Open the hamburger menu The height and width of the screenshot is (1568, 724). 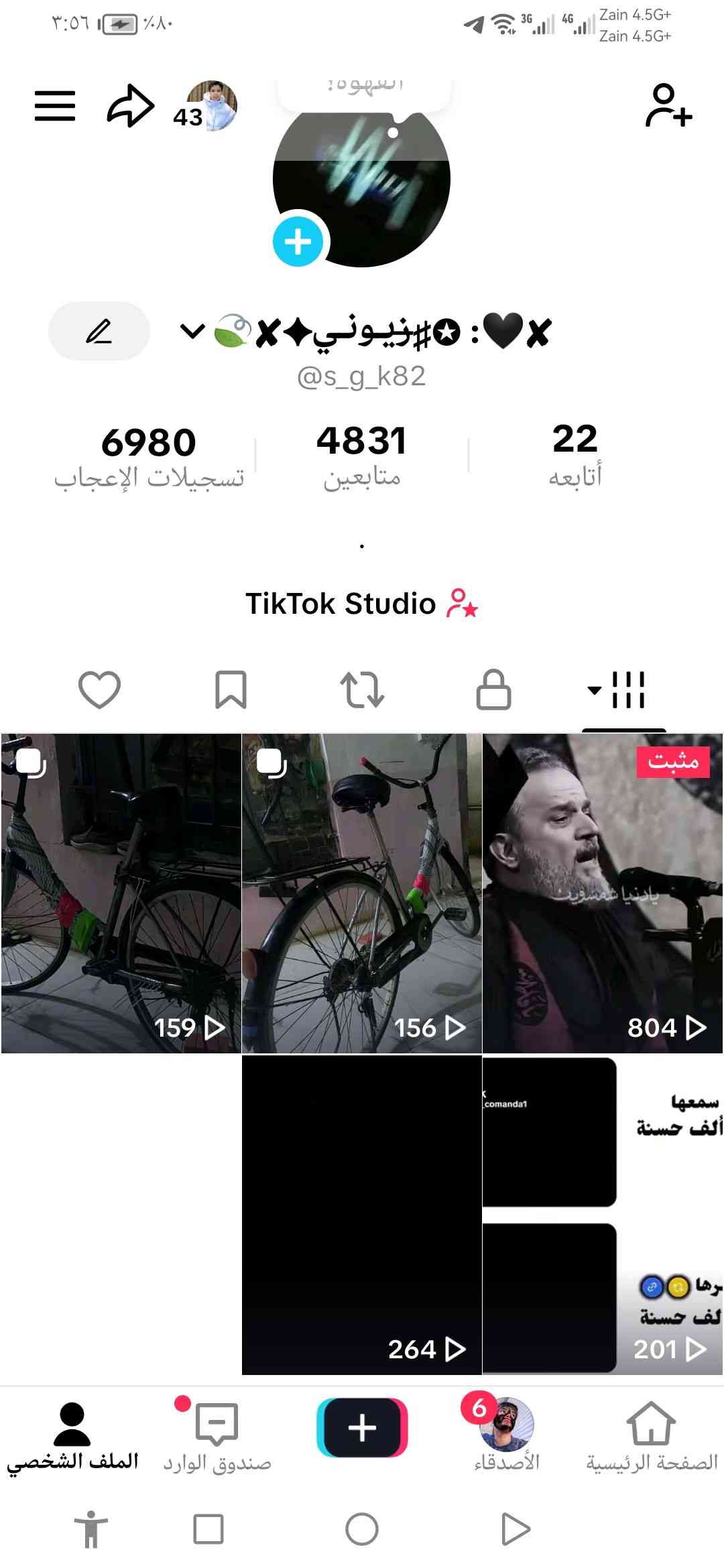click(x=55, y=106)
